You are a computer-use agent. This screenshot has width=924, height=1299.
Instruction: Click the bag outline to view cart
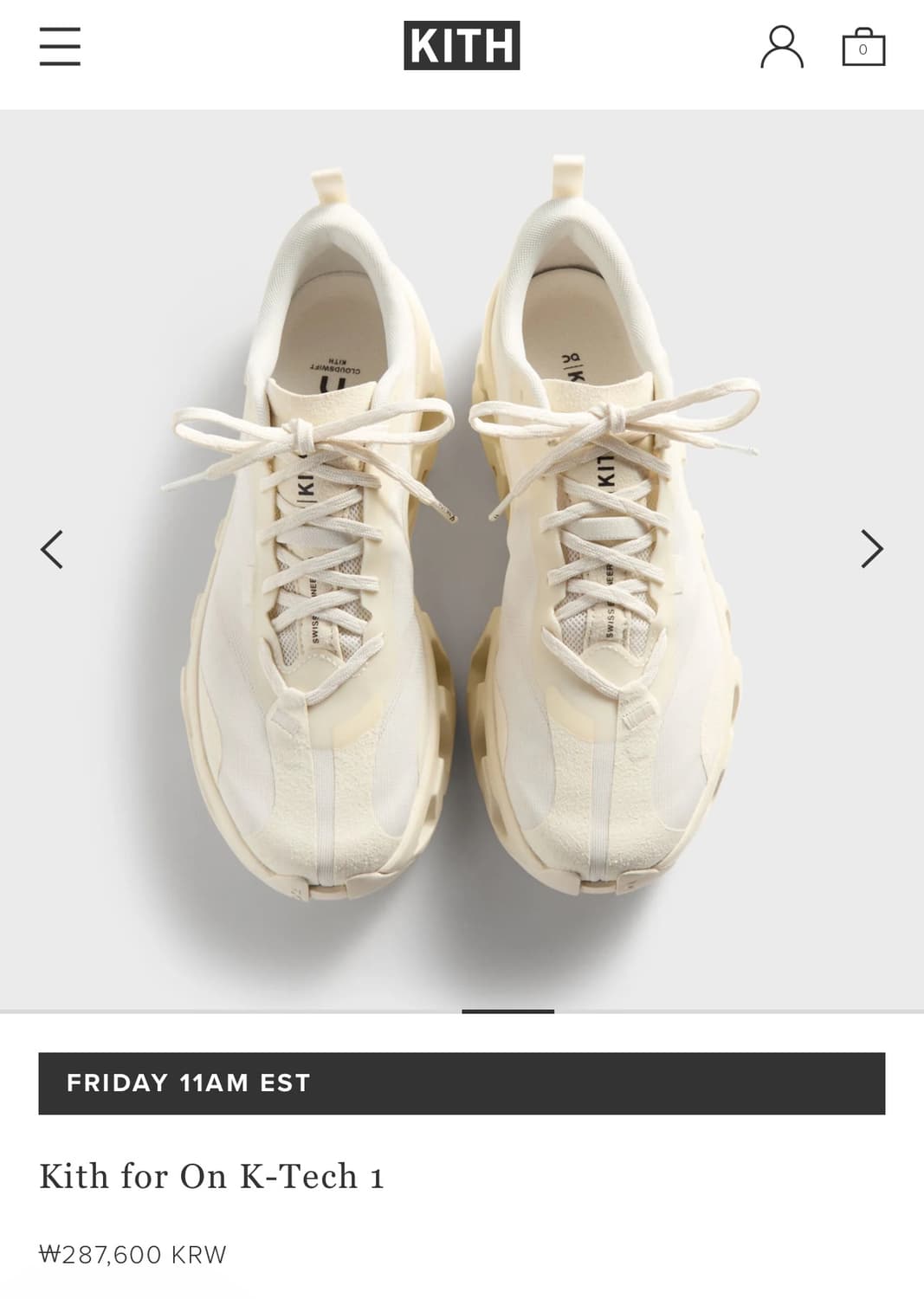[863, 49]
